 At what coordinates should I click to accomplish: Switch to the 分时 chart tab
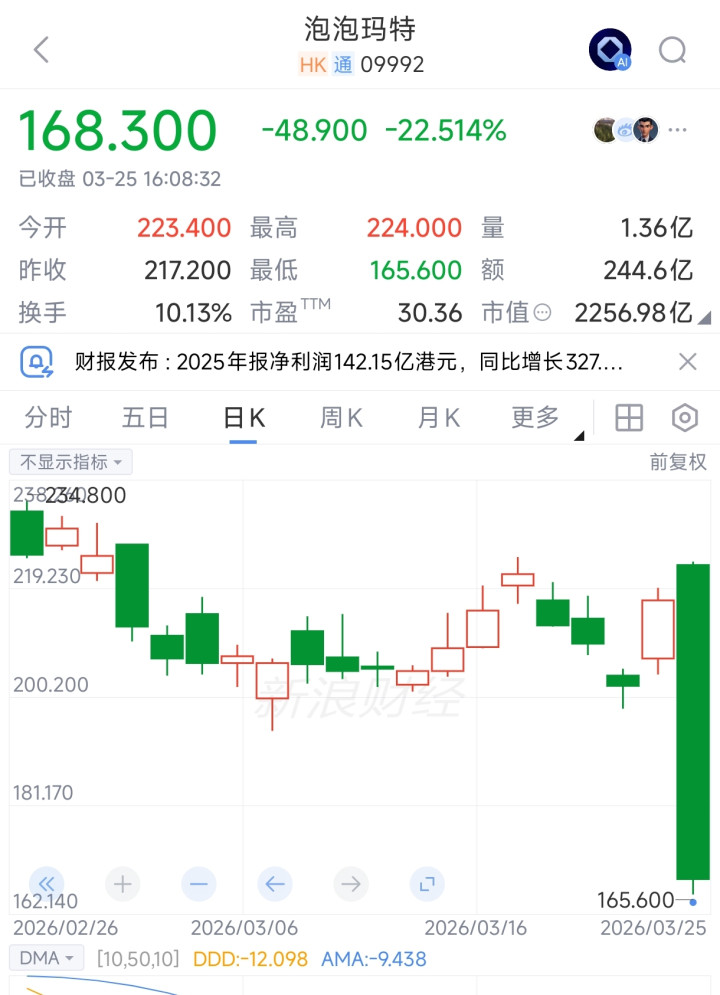coord(48,418)
